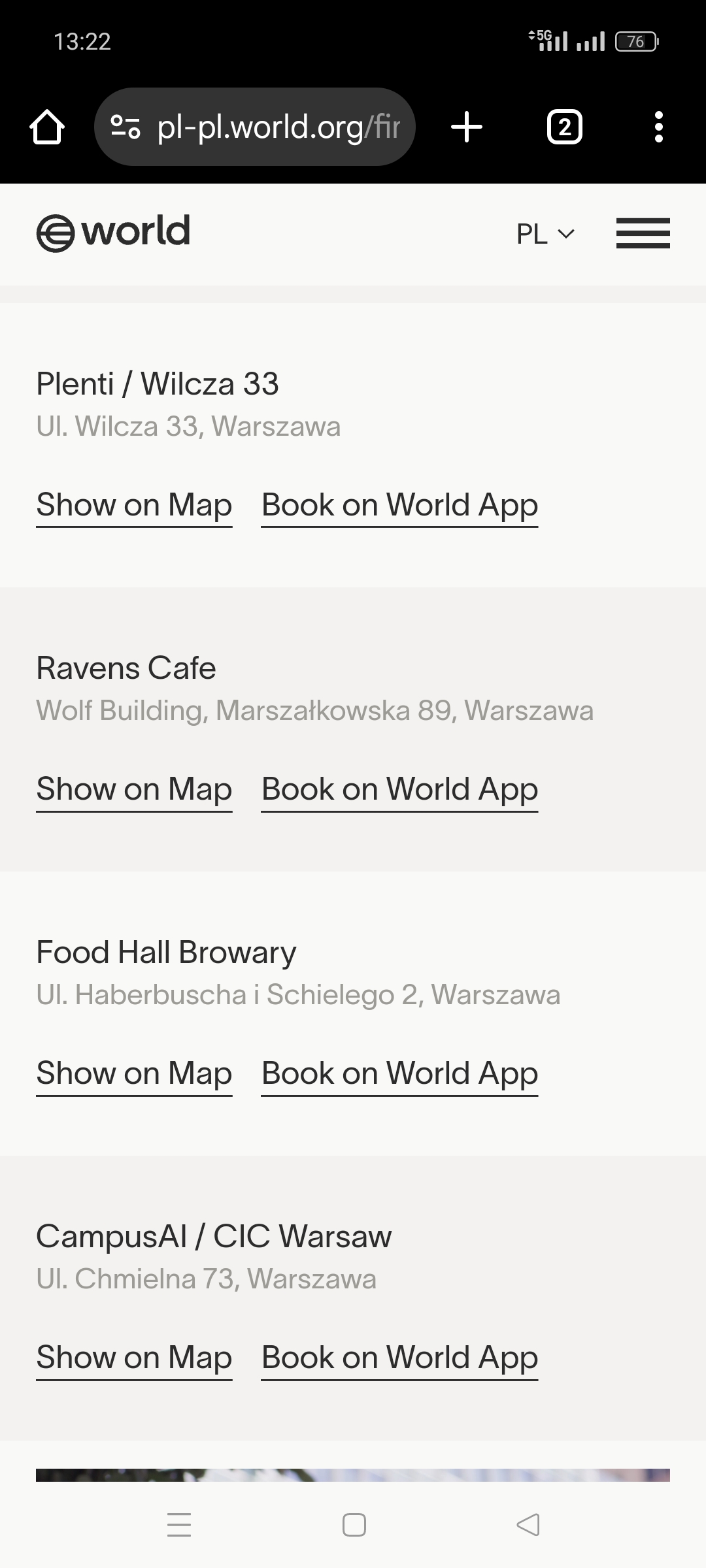
Task: Open a new browser tab
Action: tap(467, 127)
